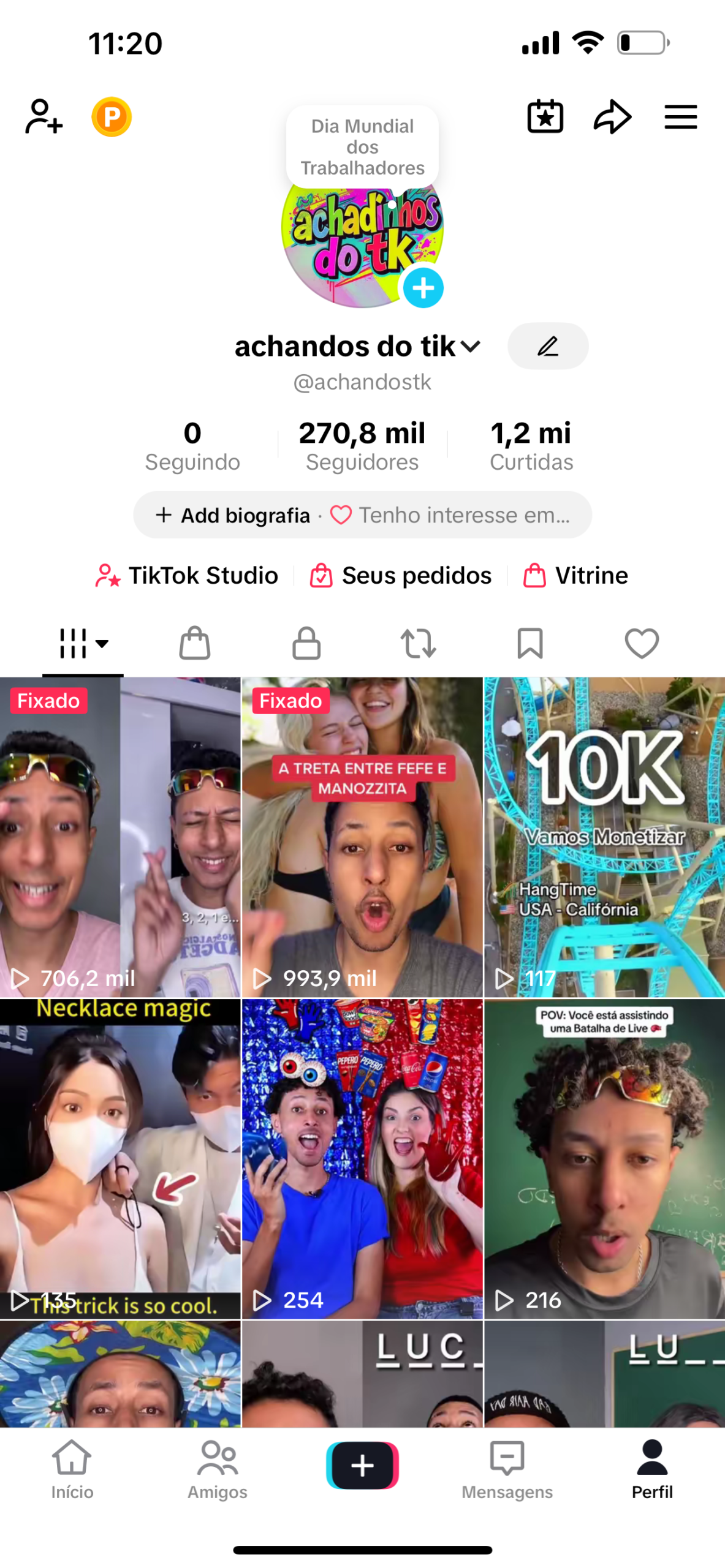Viewport: 725px width, 1568px height.
Task: Show liked videos tab
Action: tap(642, 643)
